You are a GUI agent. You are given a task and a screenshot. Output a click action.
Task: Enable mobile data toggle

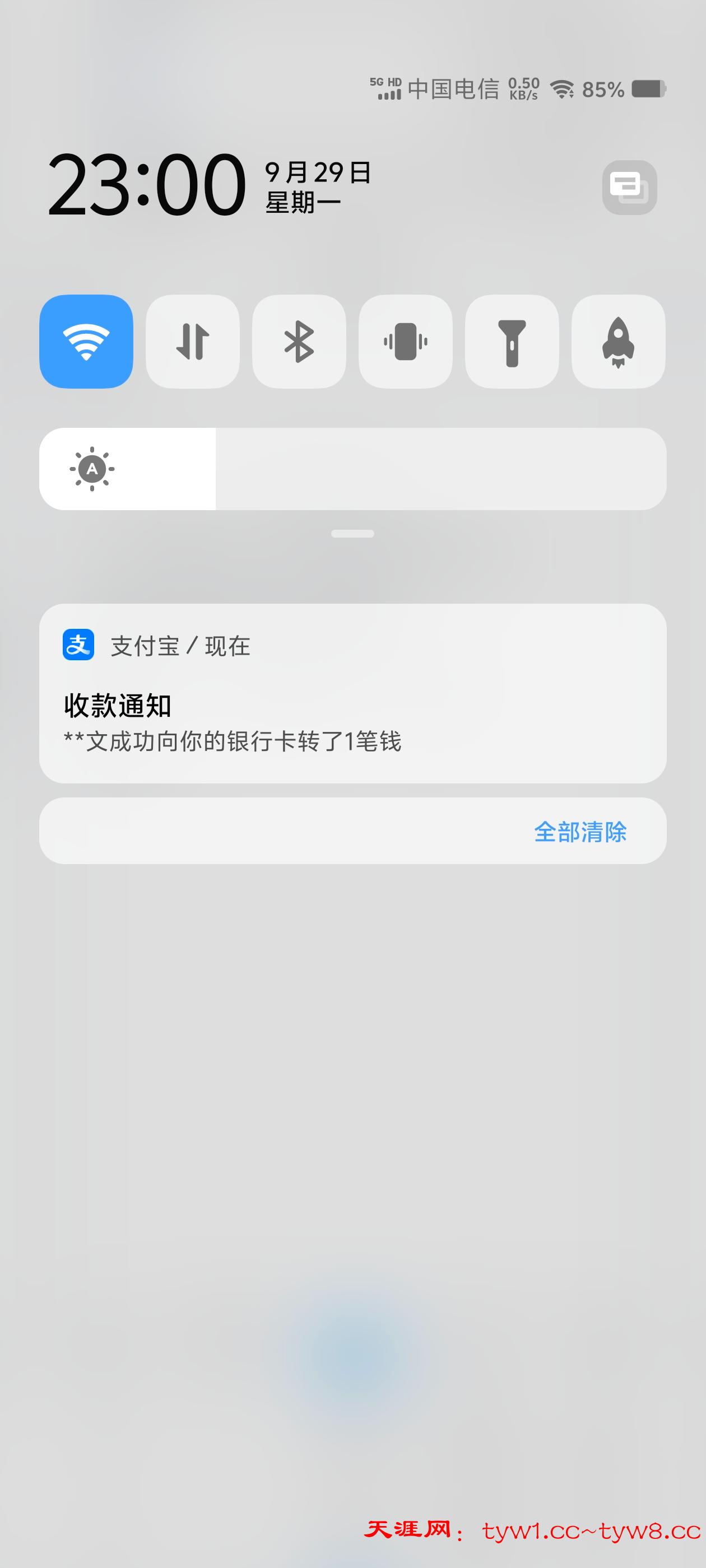(x=193, y=342)
